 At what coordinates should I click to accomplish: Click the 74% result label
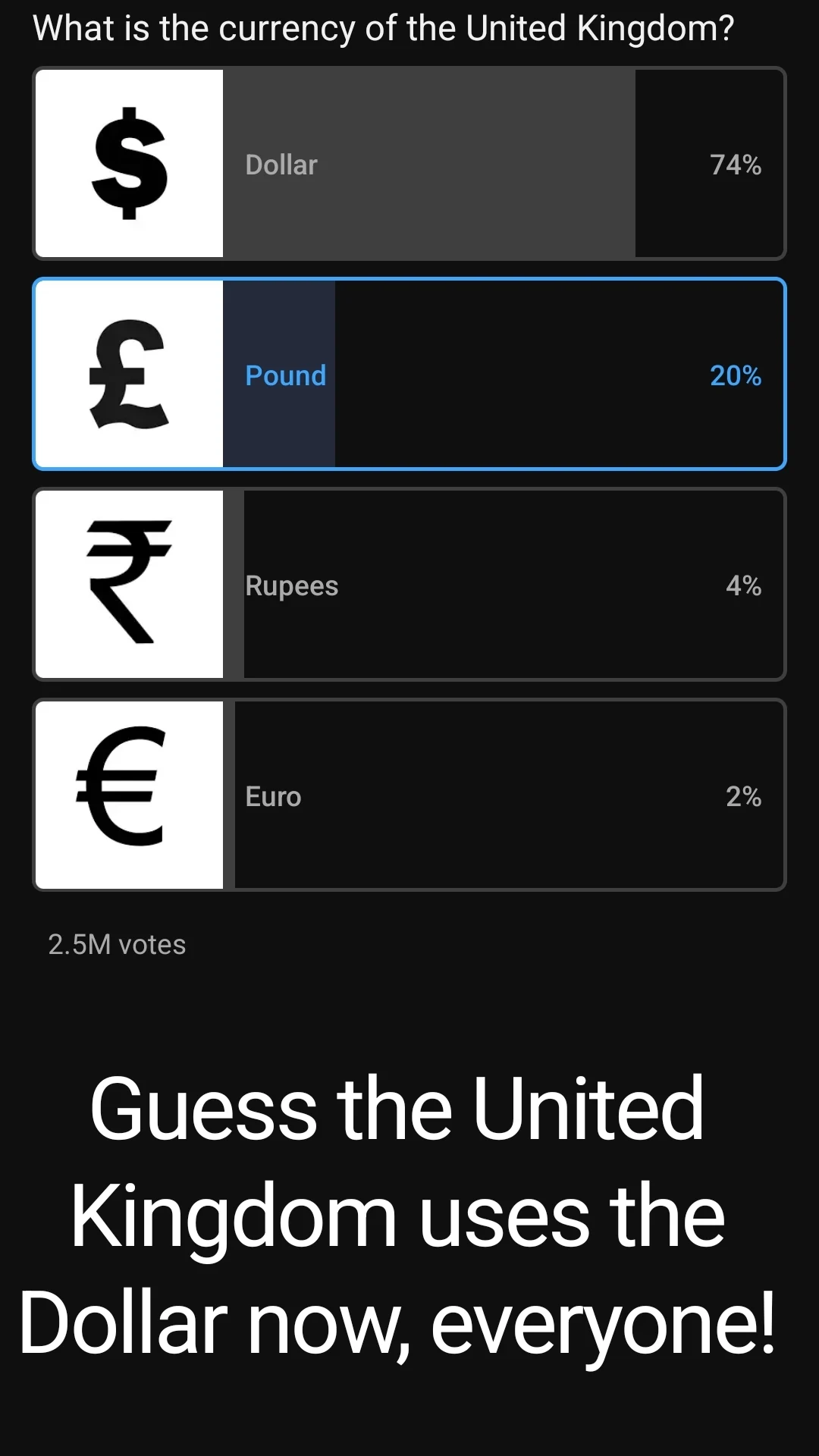pos(735,164)
